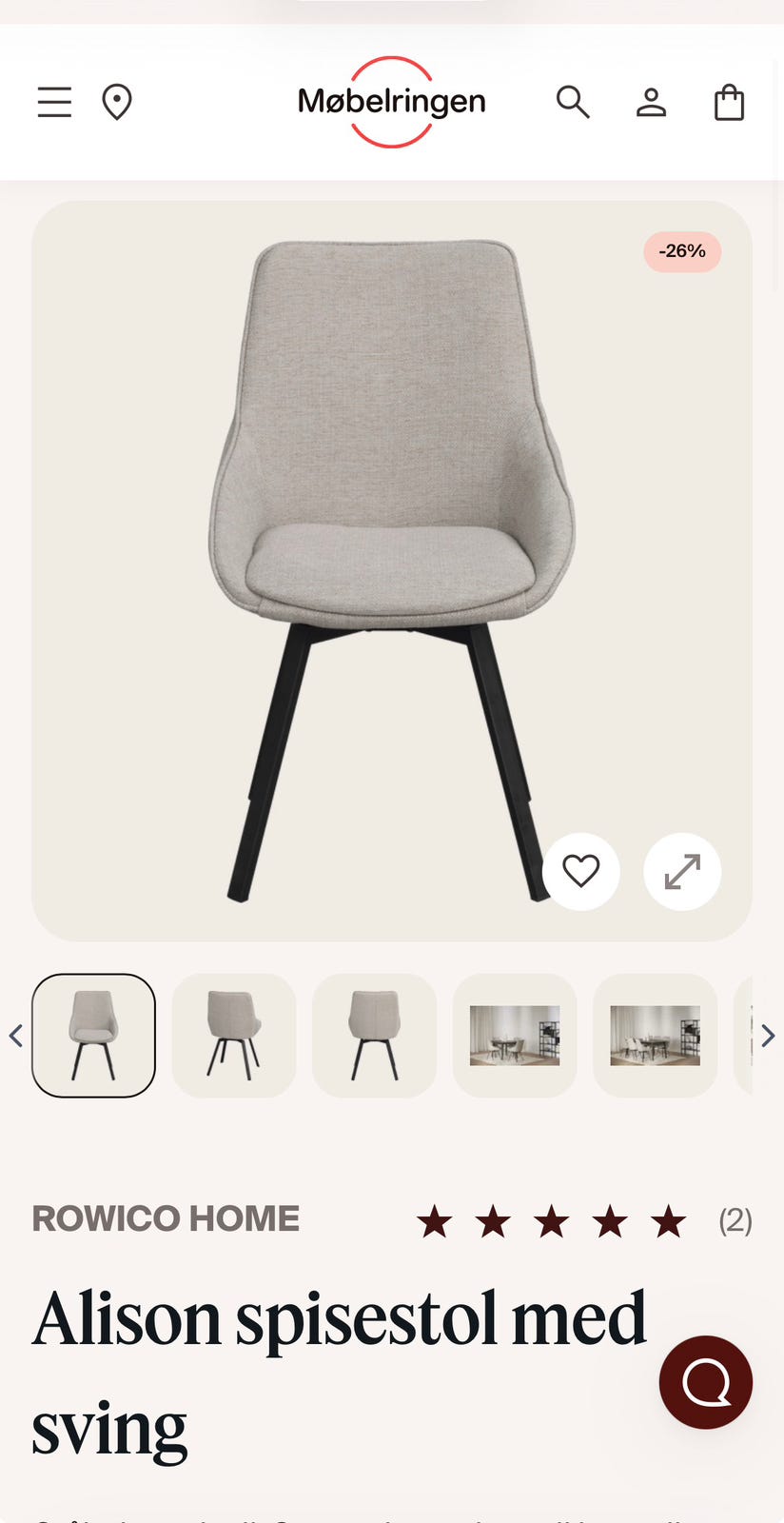Open the shopping bag
Image resolution: width=784 pixels, height=1523 pixels.
coord(730,102)
